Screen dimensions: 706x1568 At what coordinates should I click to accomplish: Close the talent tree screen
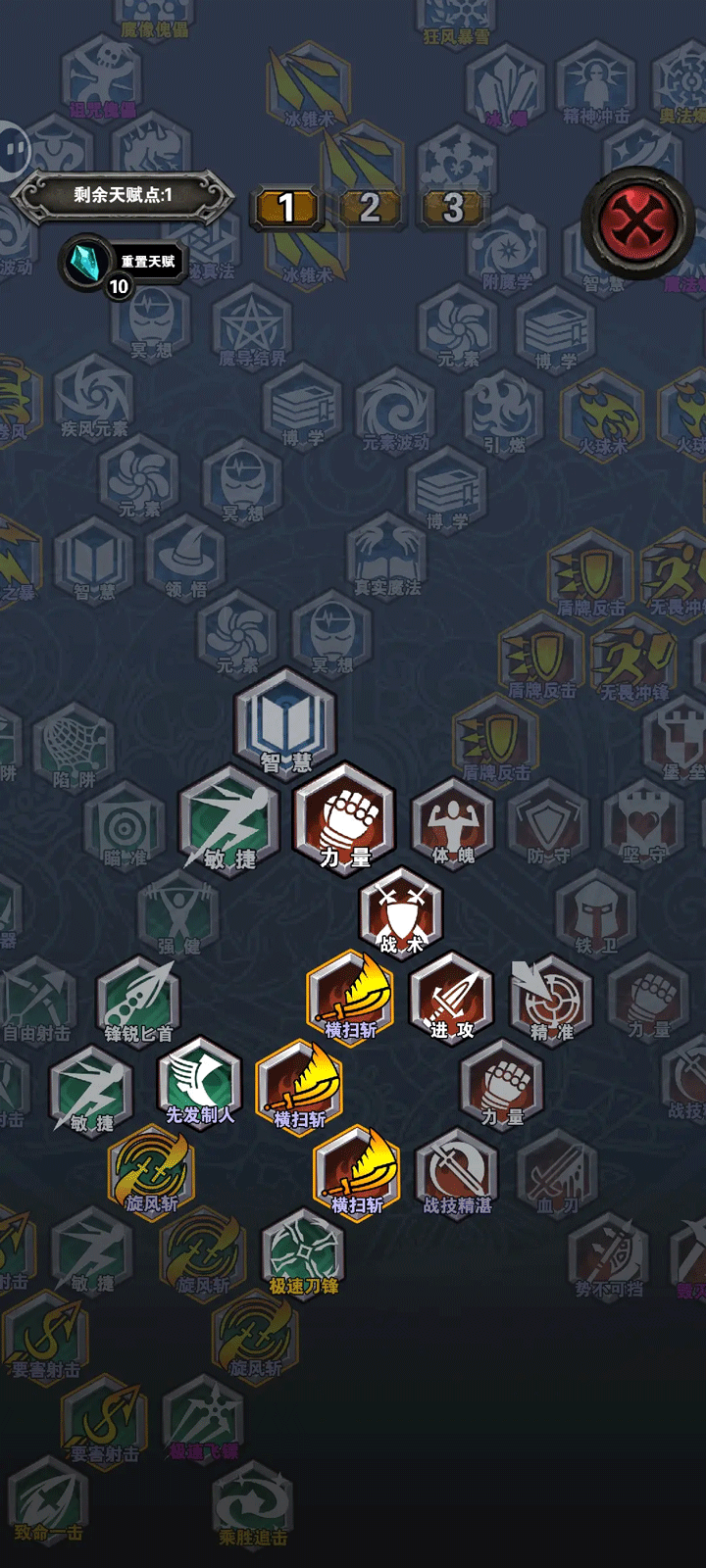coord(638,221)
